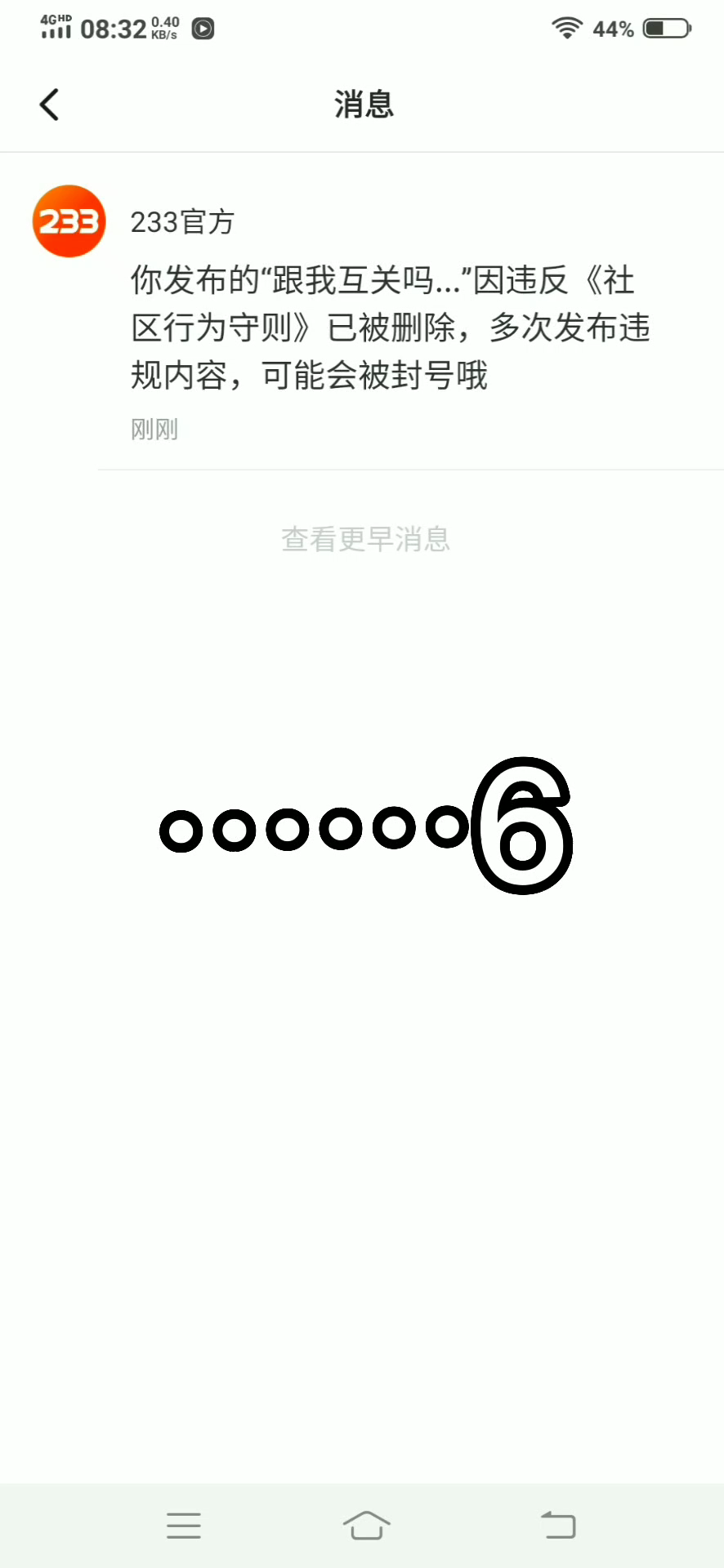Go to the home screen

coord(366,1525)
